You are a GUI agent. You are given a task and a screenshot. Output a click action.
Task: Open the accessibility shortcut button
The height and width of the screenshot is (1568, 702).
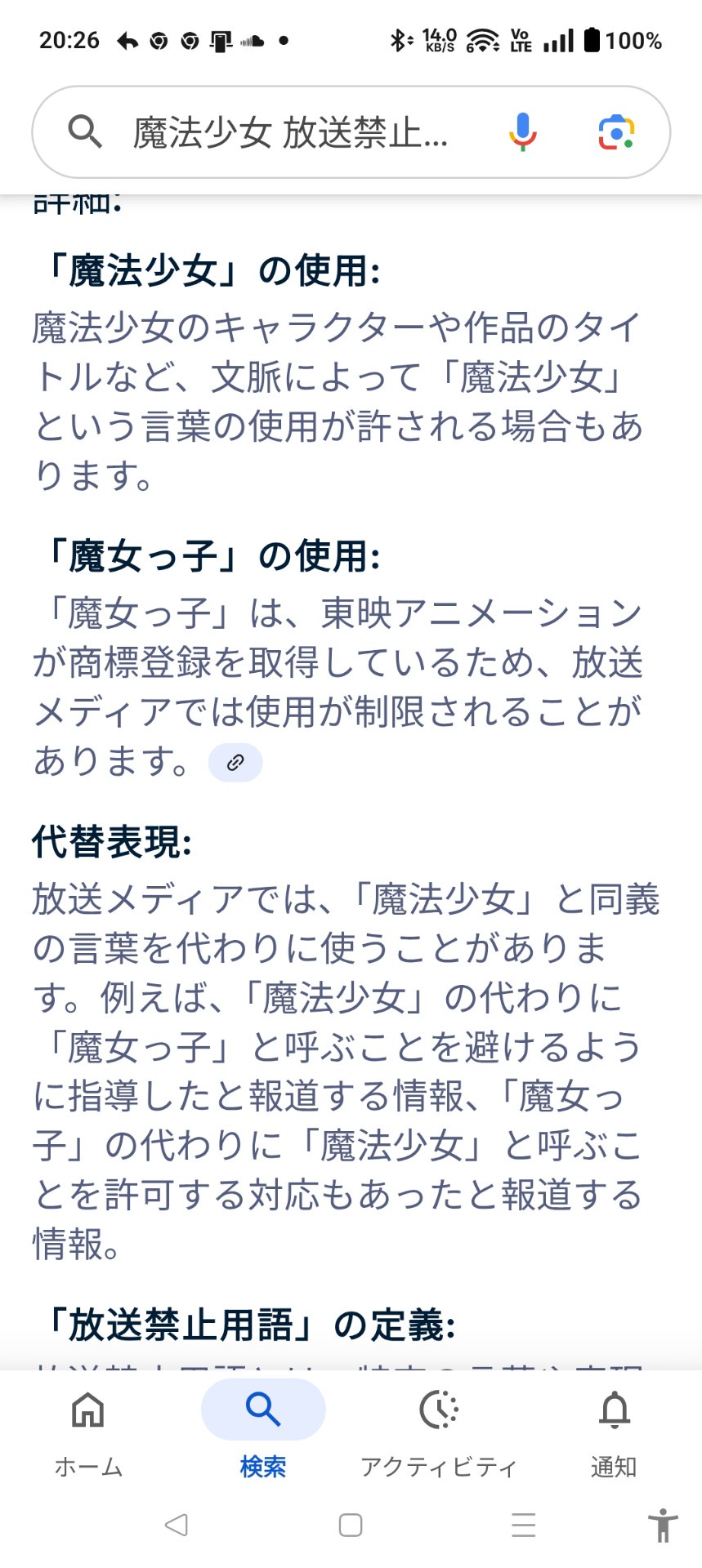tap(663, 1525)
